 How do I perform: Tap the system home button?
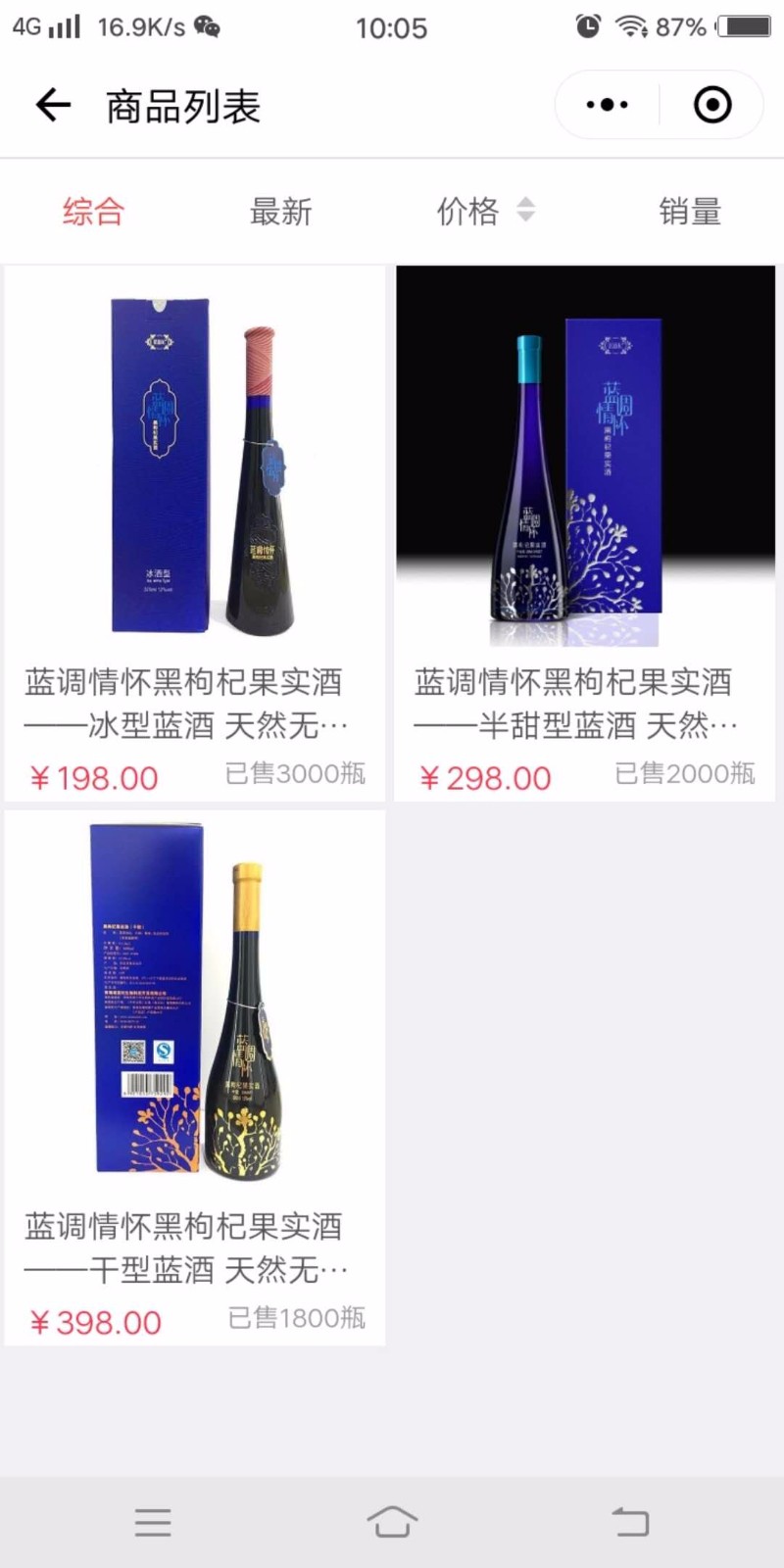click(392, 1522)
